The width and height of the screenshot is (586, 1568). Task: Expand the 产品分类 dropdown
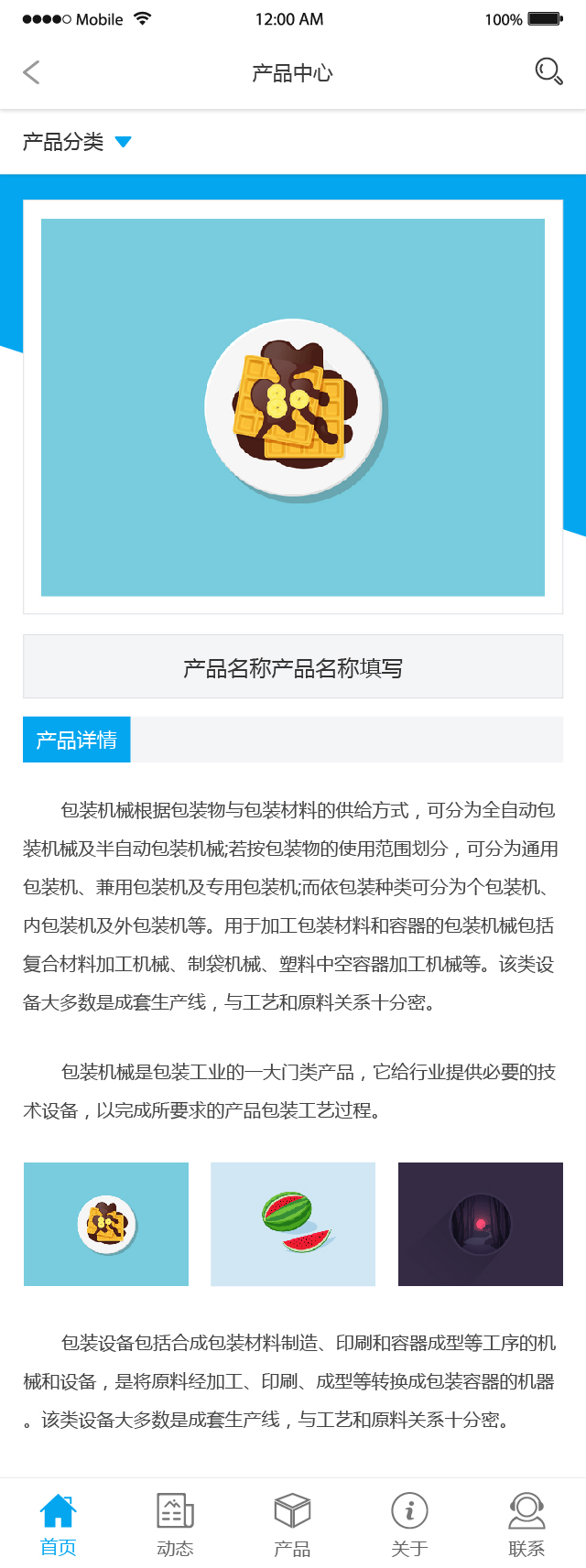click(x=78, y=142)
